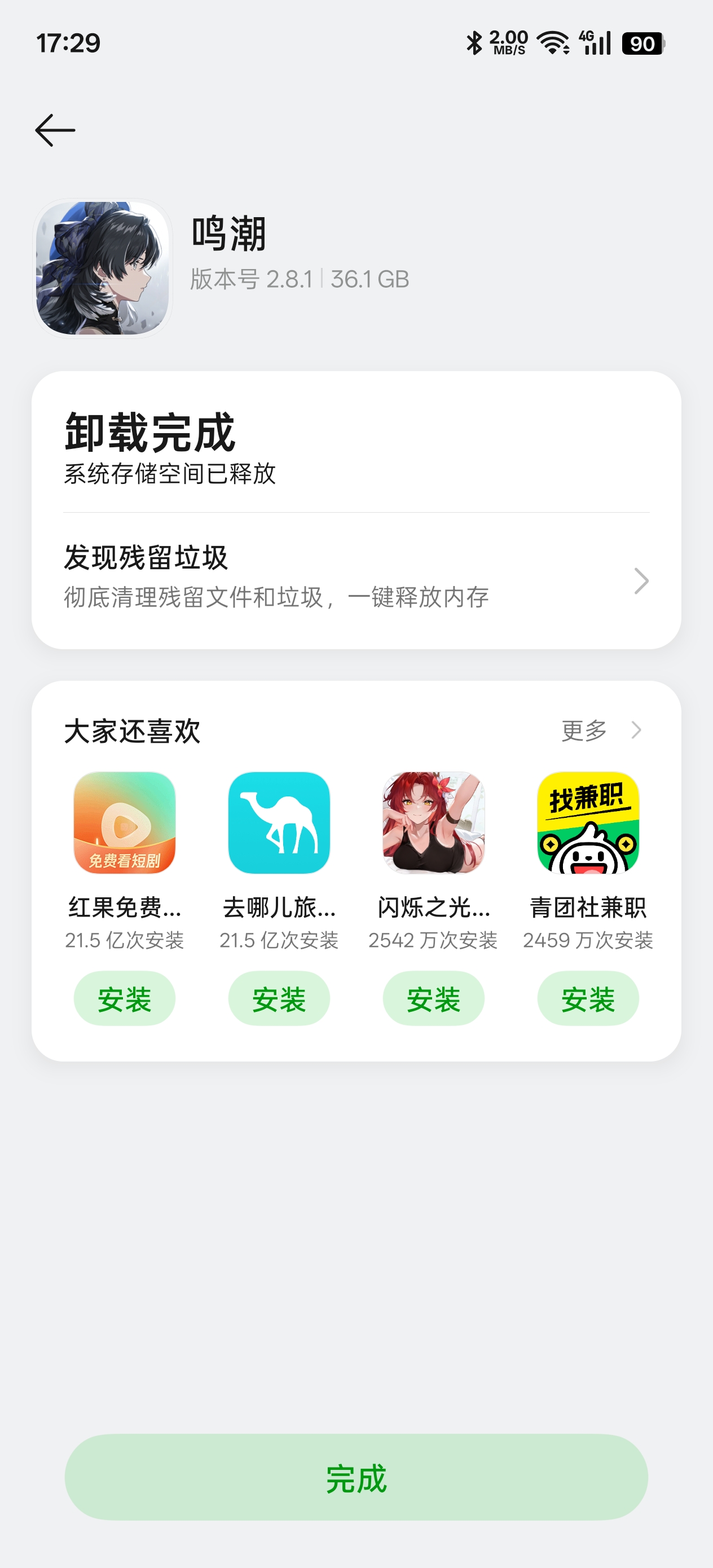Open 闪烁之光 app icon
The image size is (713, 1568).
pyautogui.click(x=434, y=822)
